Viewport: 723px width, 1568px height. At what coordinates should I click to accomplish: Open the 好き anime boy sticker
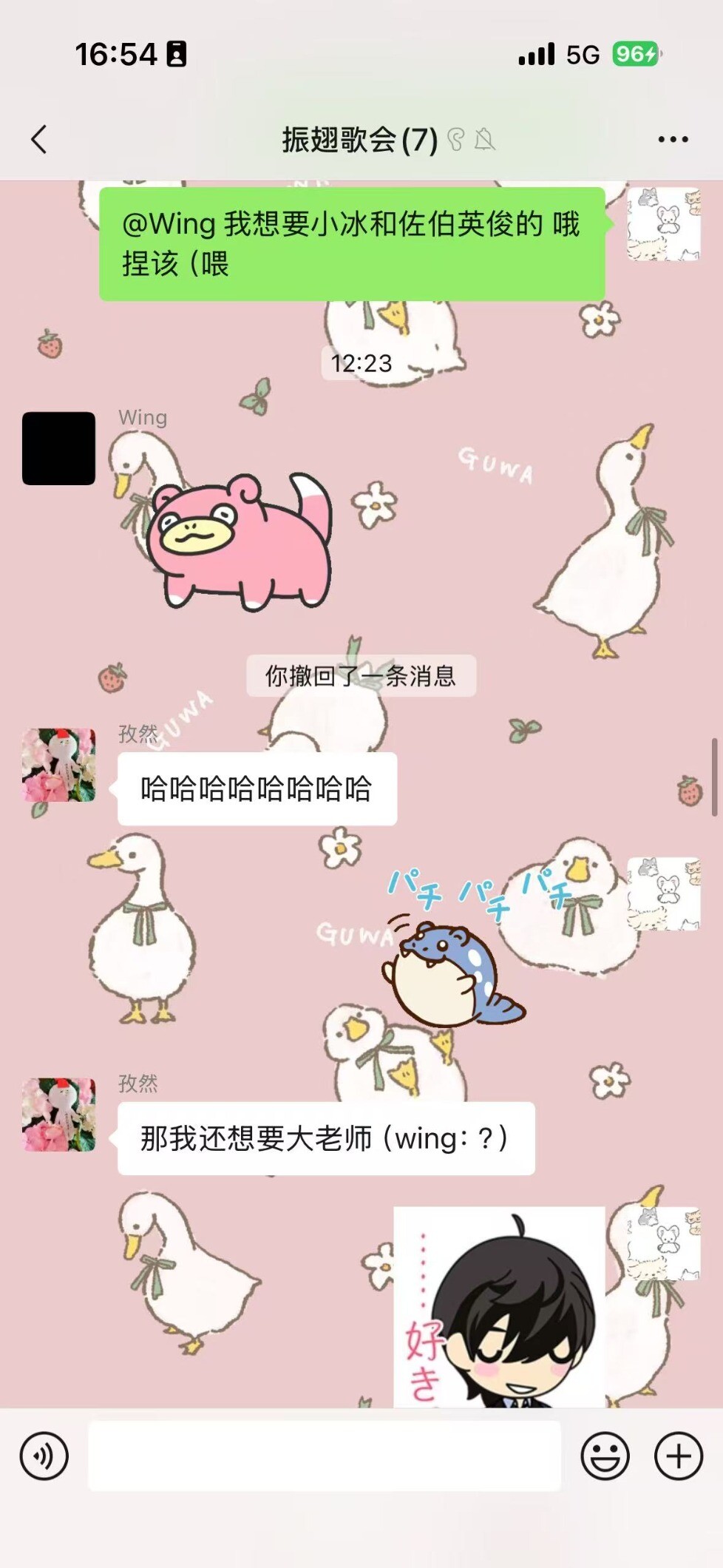tap(499, 1307)
